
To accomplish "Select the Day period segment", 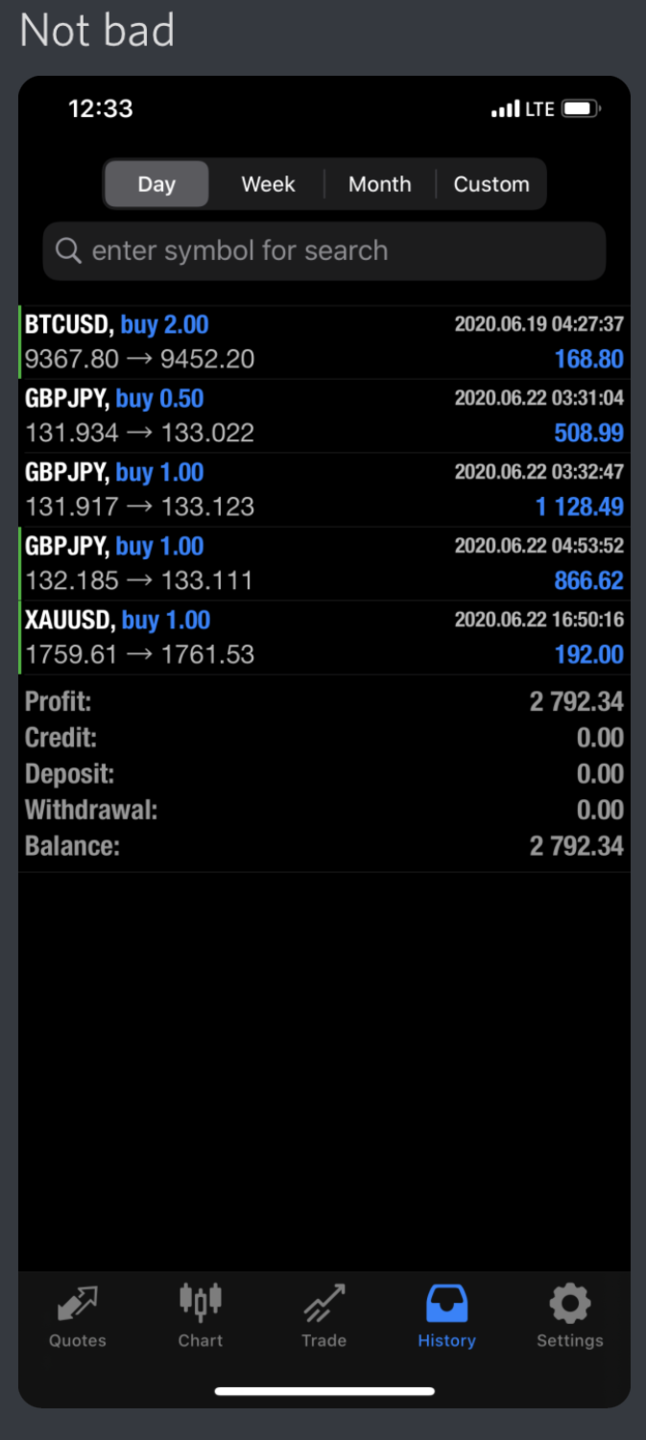I will point(157,184).
